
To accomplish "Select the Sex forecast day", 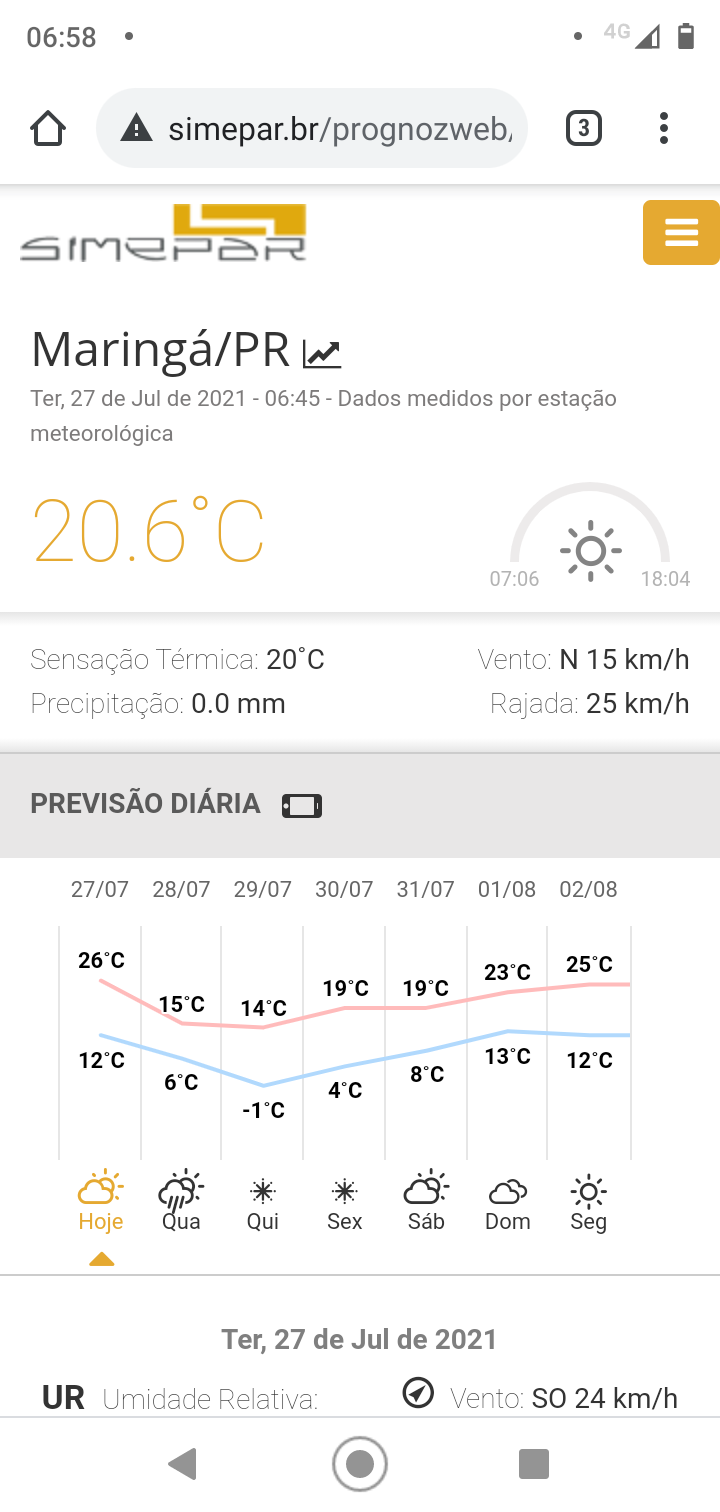I will point(345,1204).
